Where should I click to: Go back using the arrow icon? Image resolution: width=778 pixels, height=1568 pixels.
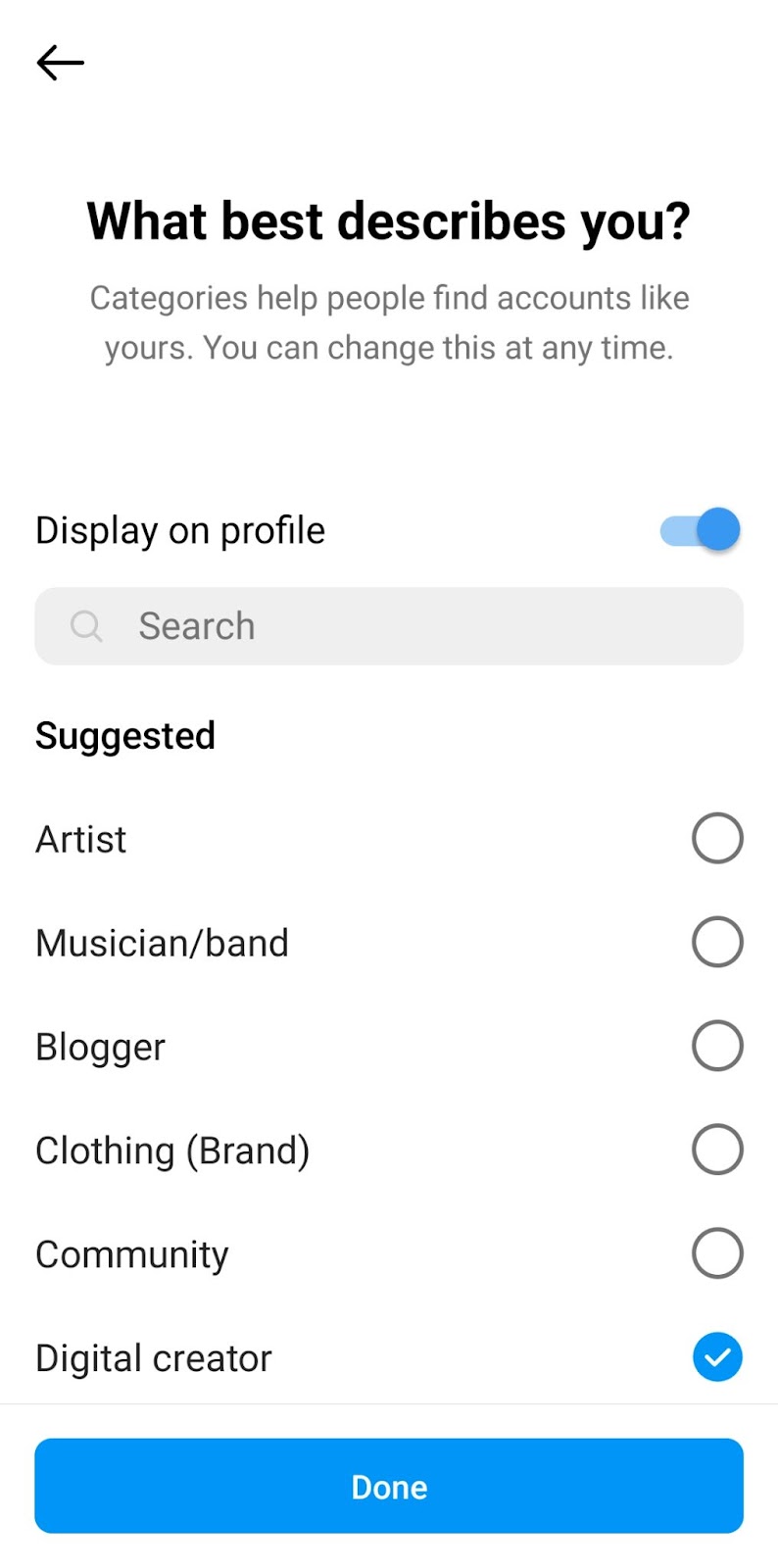[x=61, y=63]
